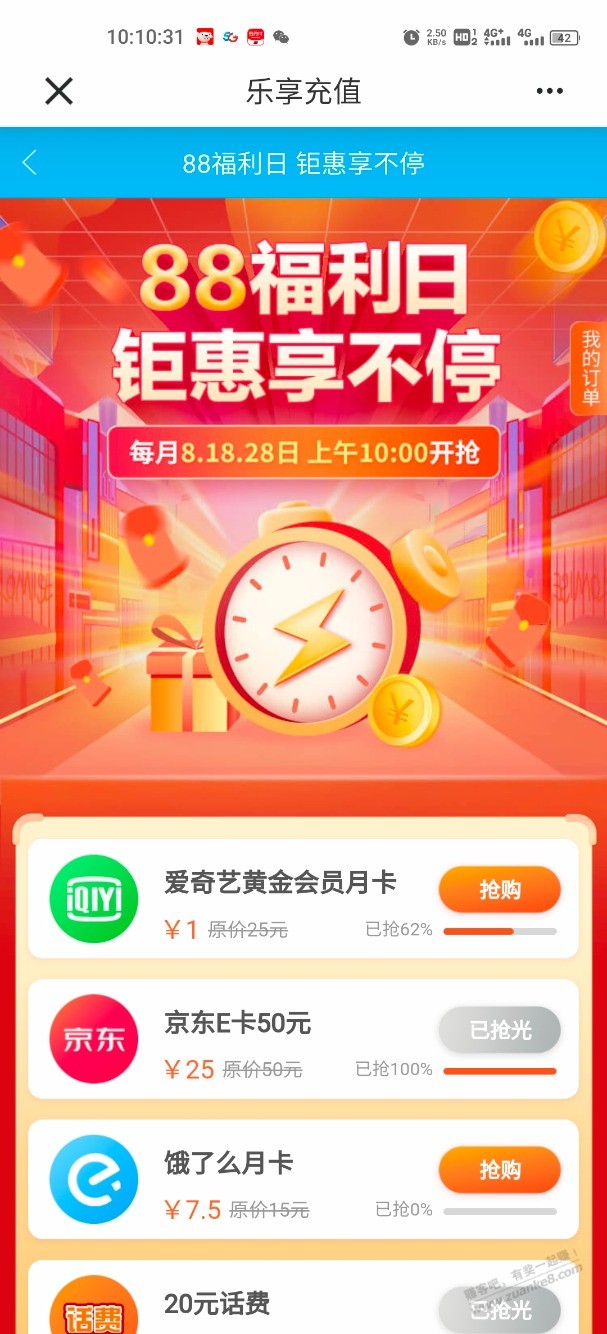Image resolution: width=607 pixels, height=1334 pixels.
Task: Go back from 88福利日 page
Action: (x=30, y=163)
